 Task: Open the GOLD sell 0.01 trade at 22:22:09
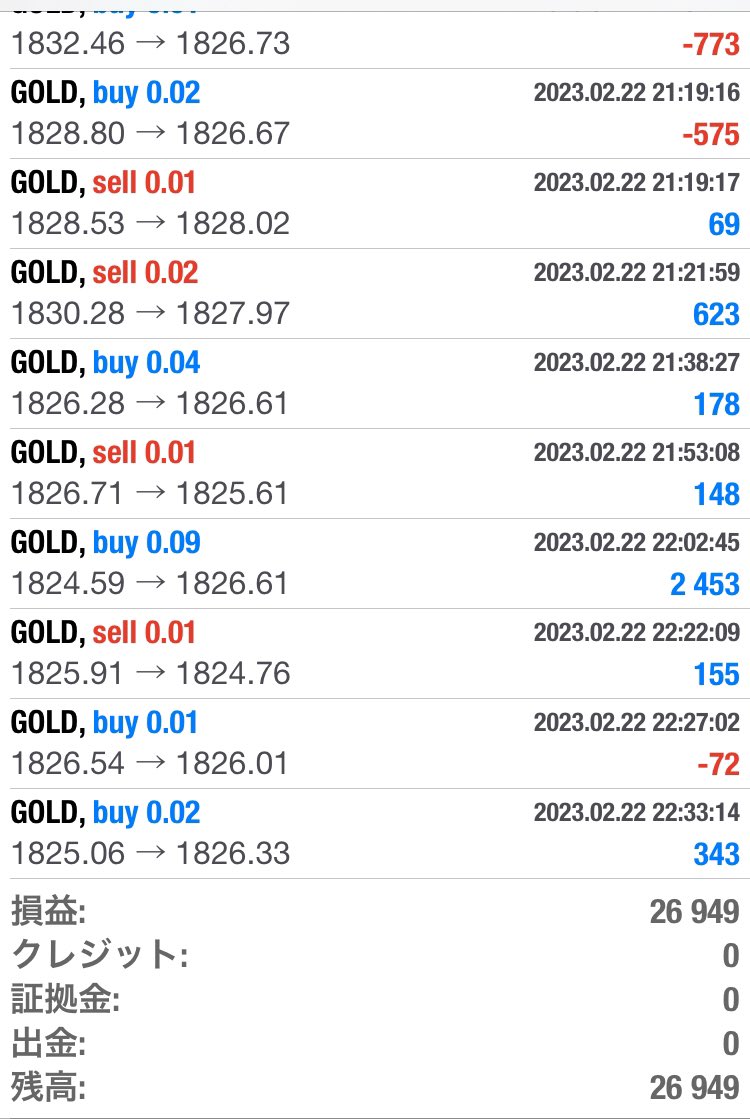(x=375, y=654)
